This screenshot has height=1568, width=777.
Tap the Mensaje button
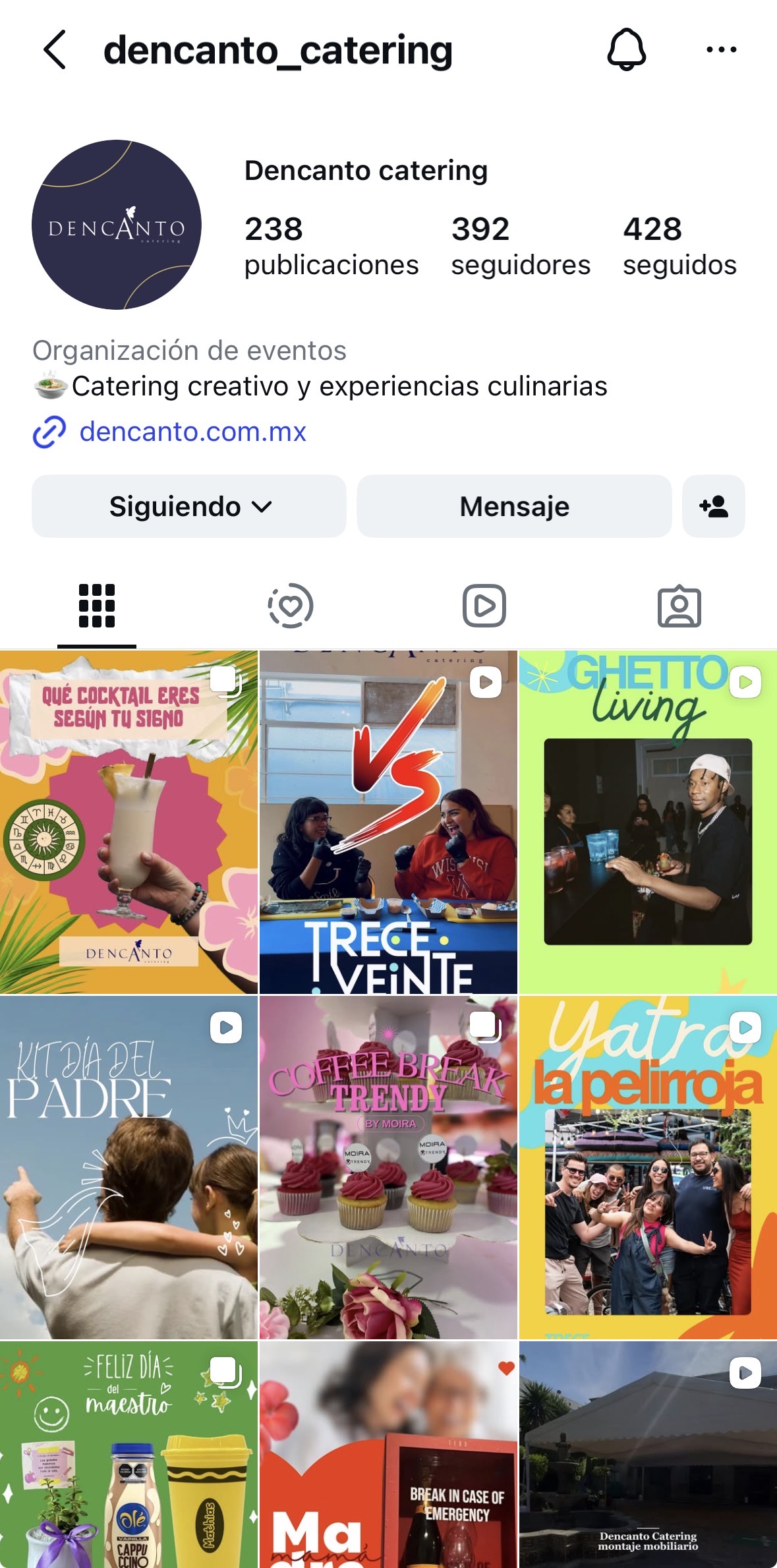(x=514, y=506)
